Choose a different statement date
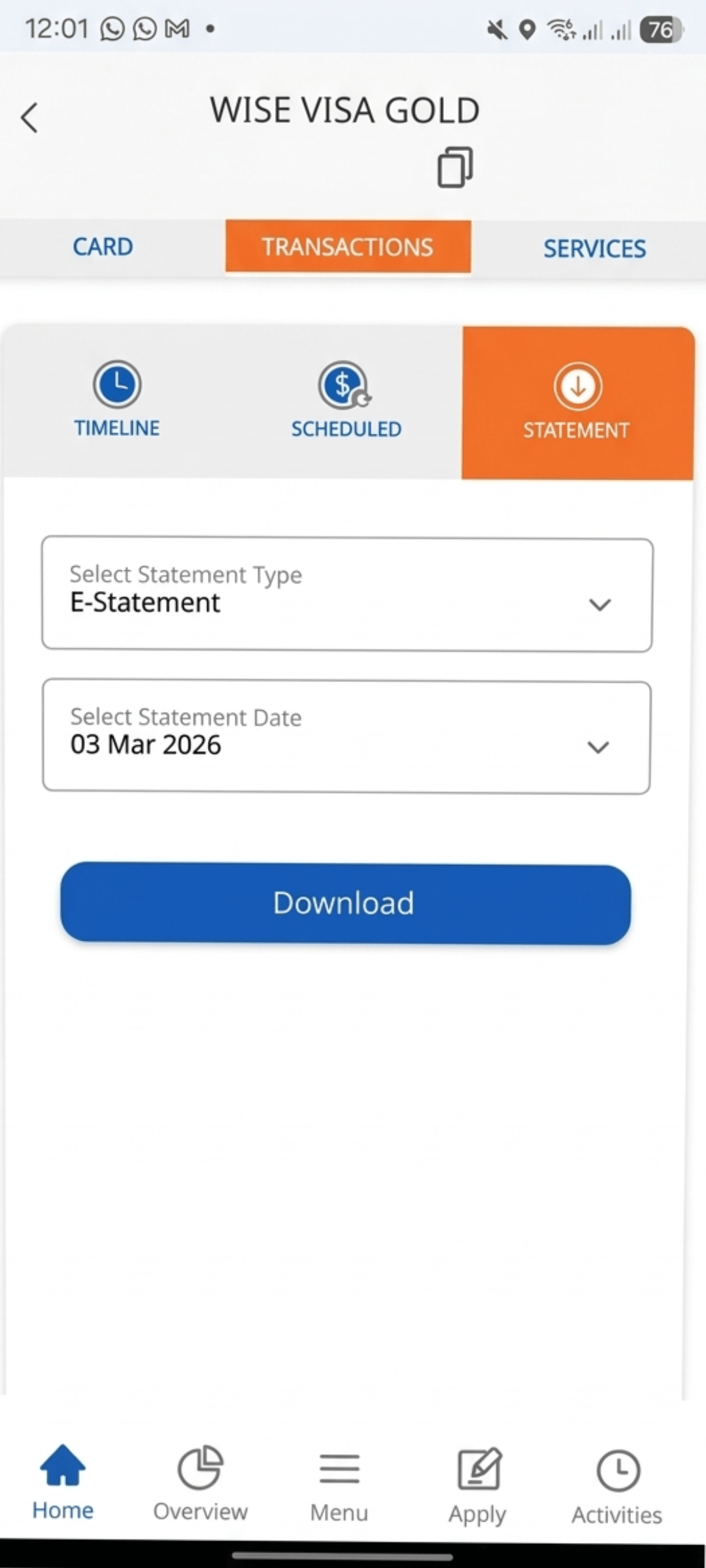 click(346, 737)
